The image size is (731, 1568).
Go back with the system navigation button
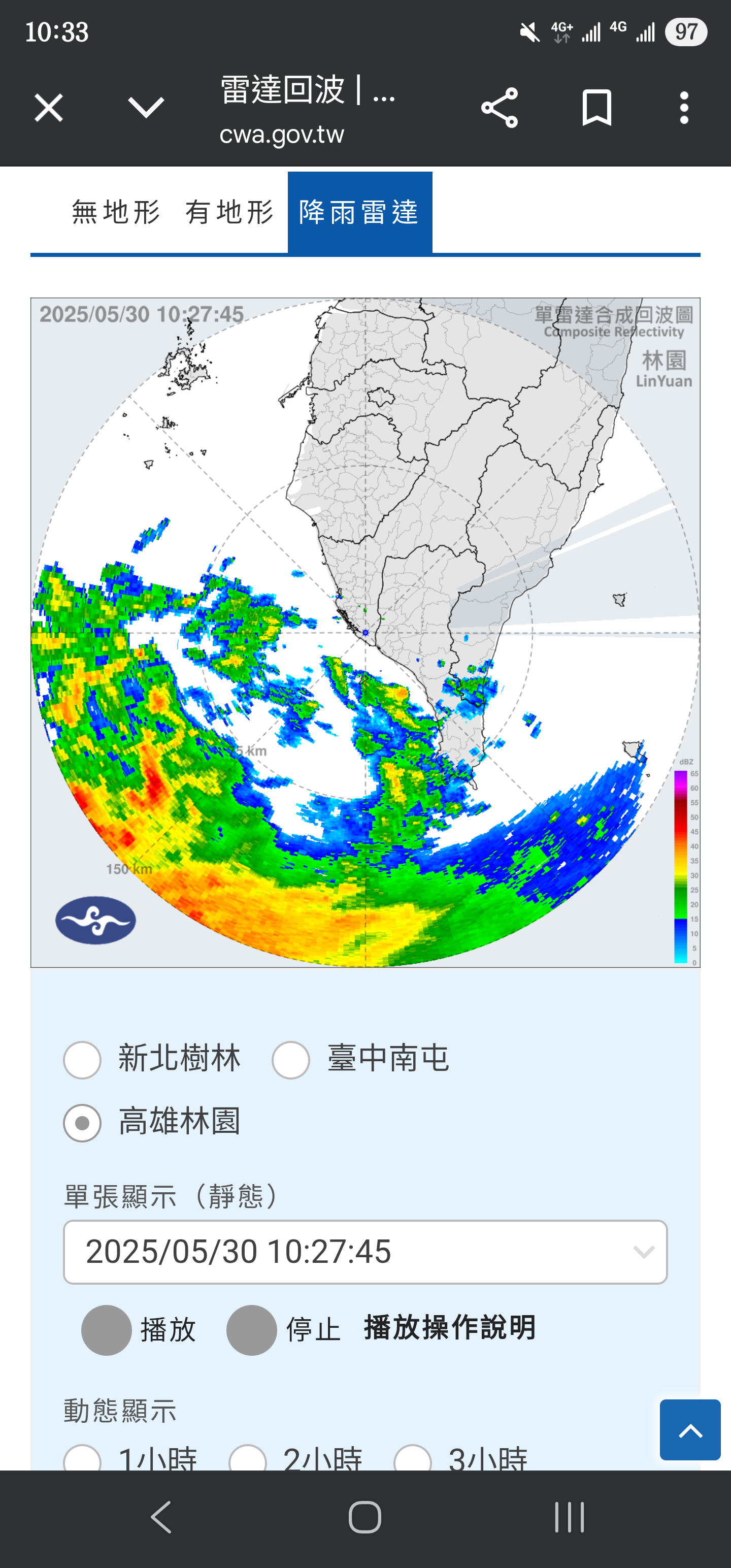pos(161,1517)
